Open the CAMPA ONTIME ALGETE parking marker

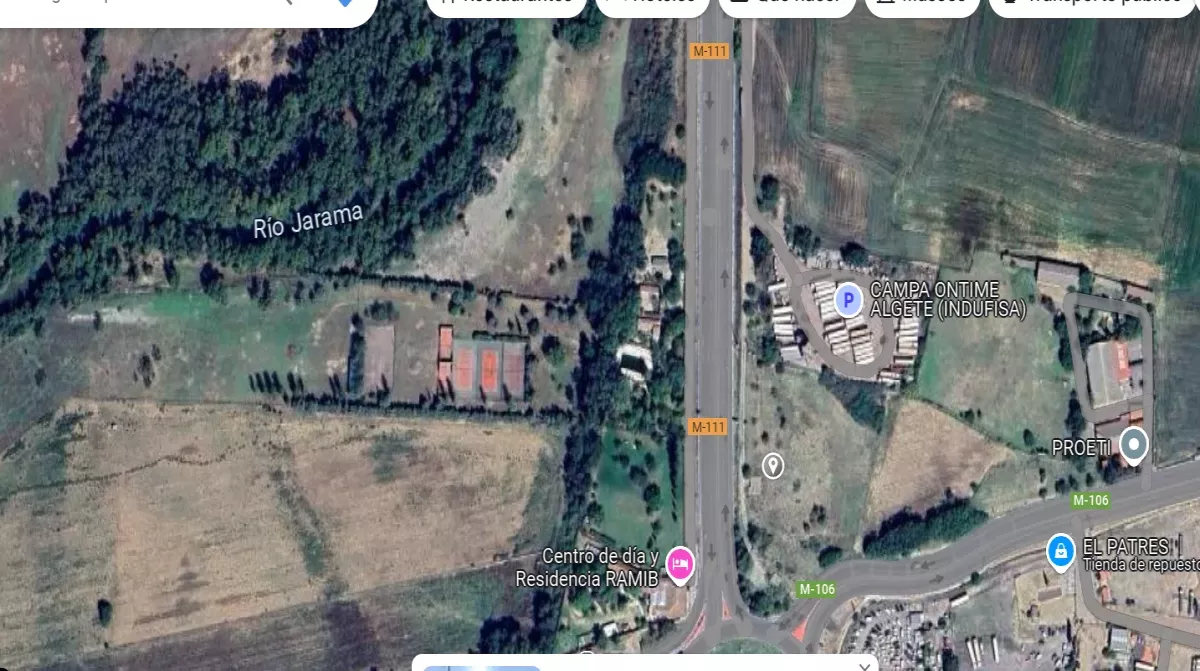pyautogui.click(x=849, y=299)
